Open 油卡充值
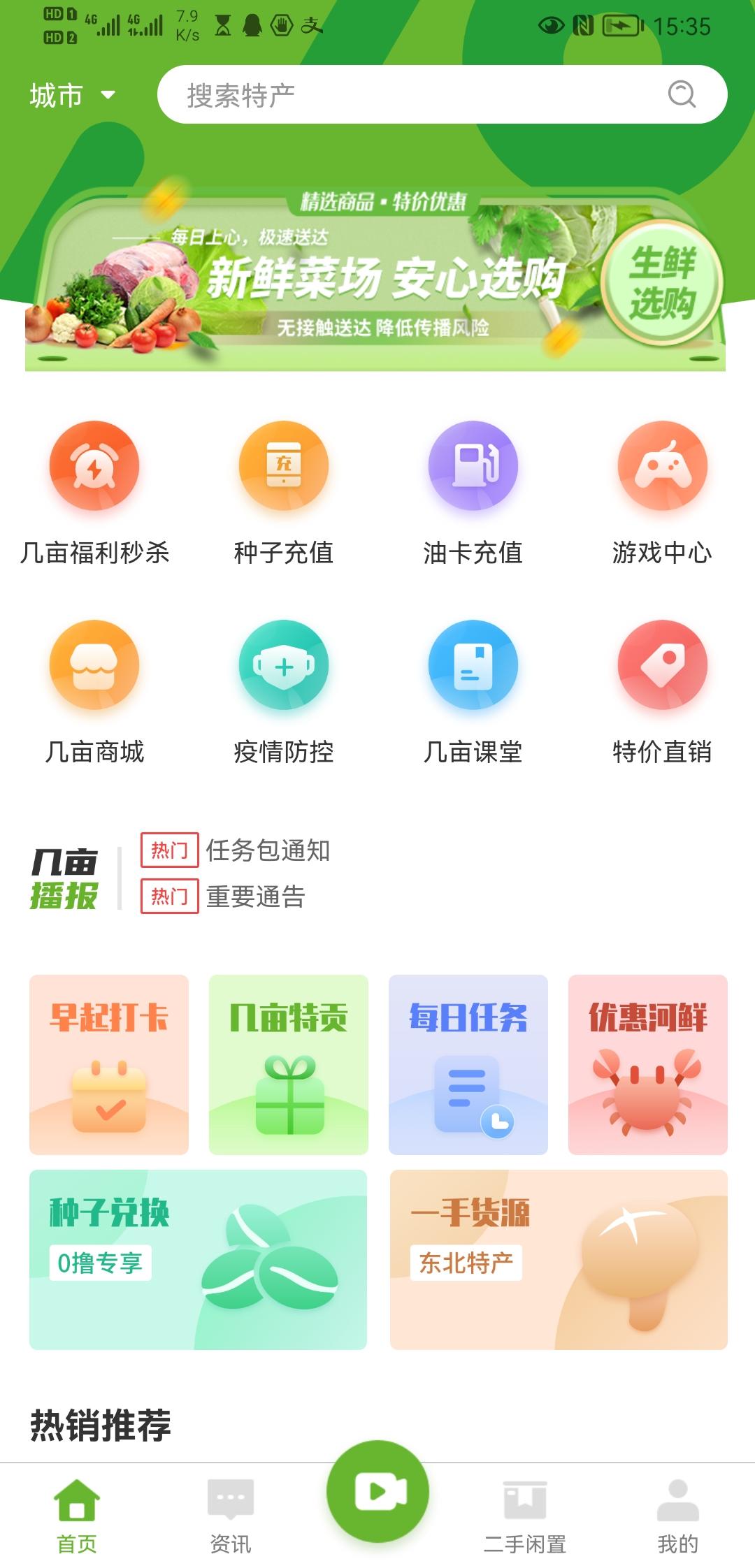Viewport: 755px width, 1568px height. click(x=473, y=493)
